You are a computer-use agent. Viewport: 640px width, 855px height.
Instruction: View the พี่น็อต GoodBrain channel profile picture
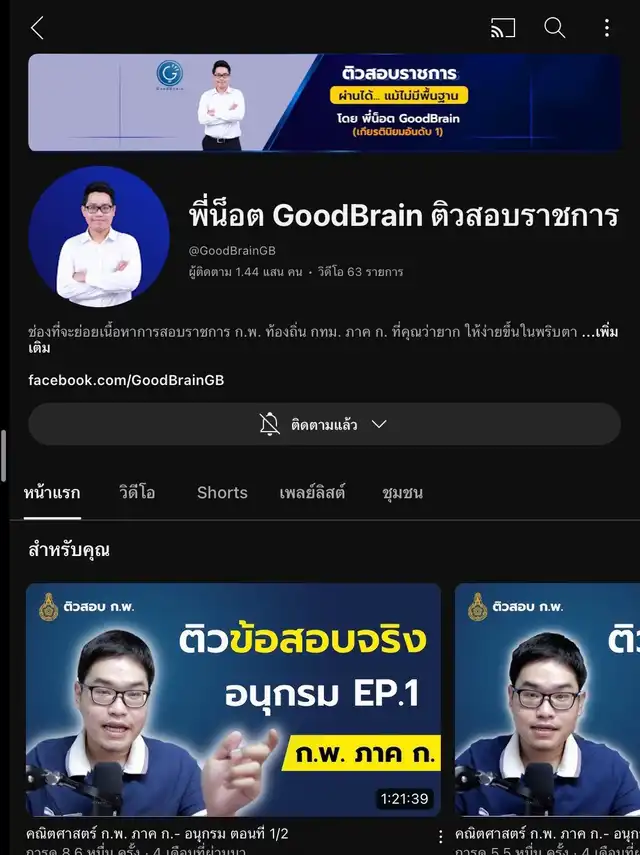(99, 236)
